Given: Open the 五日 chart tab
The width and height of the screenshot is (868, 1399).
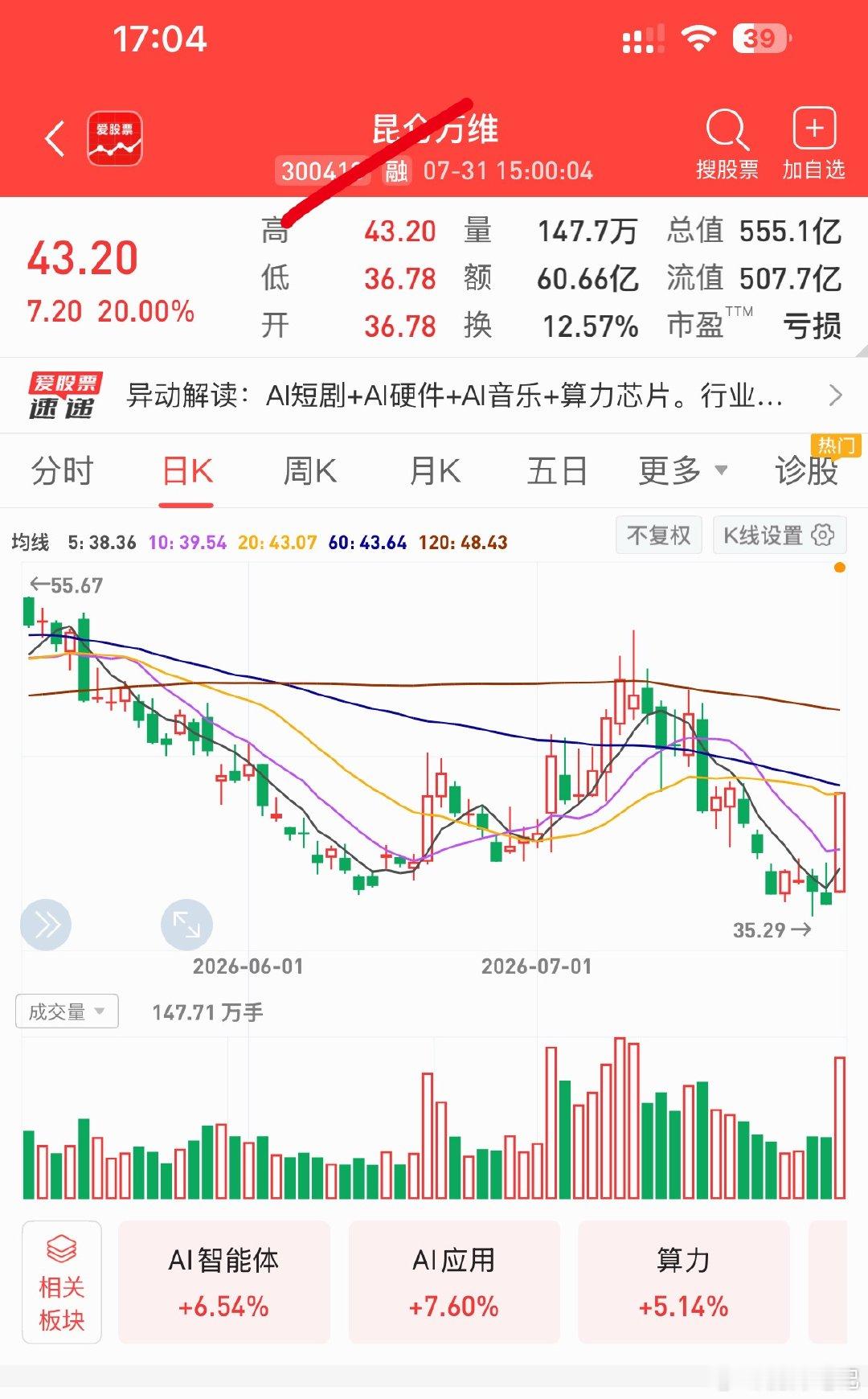Looking at the screenshot, I should (557, 470).
